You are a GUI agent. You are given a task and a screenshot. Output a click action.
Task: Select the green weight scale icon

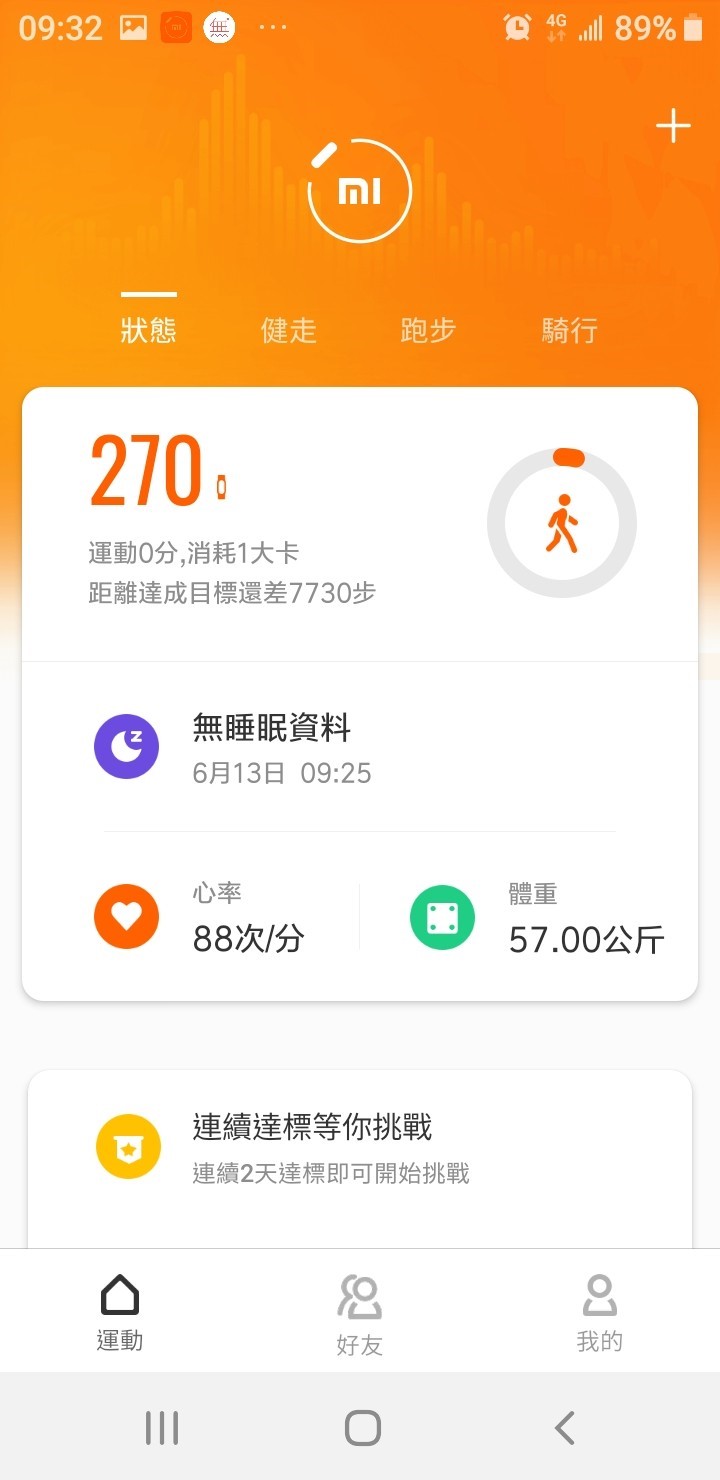click(442, 916)
